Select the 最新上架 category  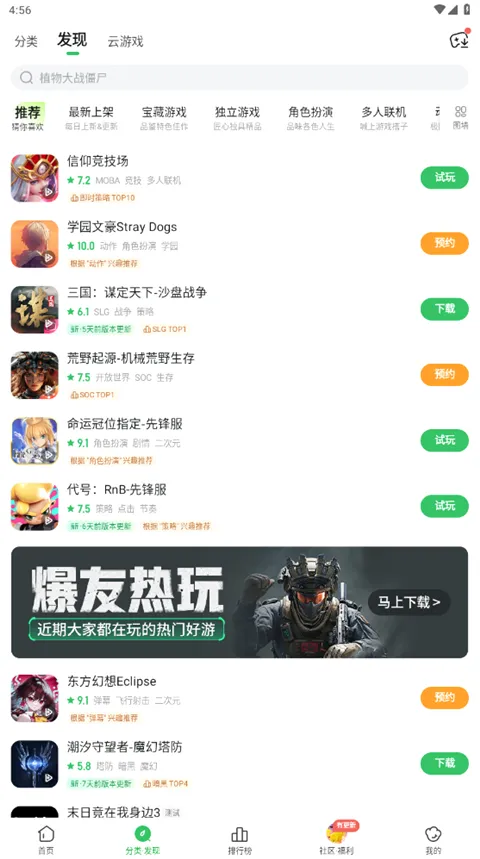91,118
